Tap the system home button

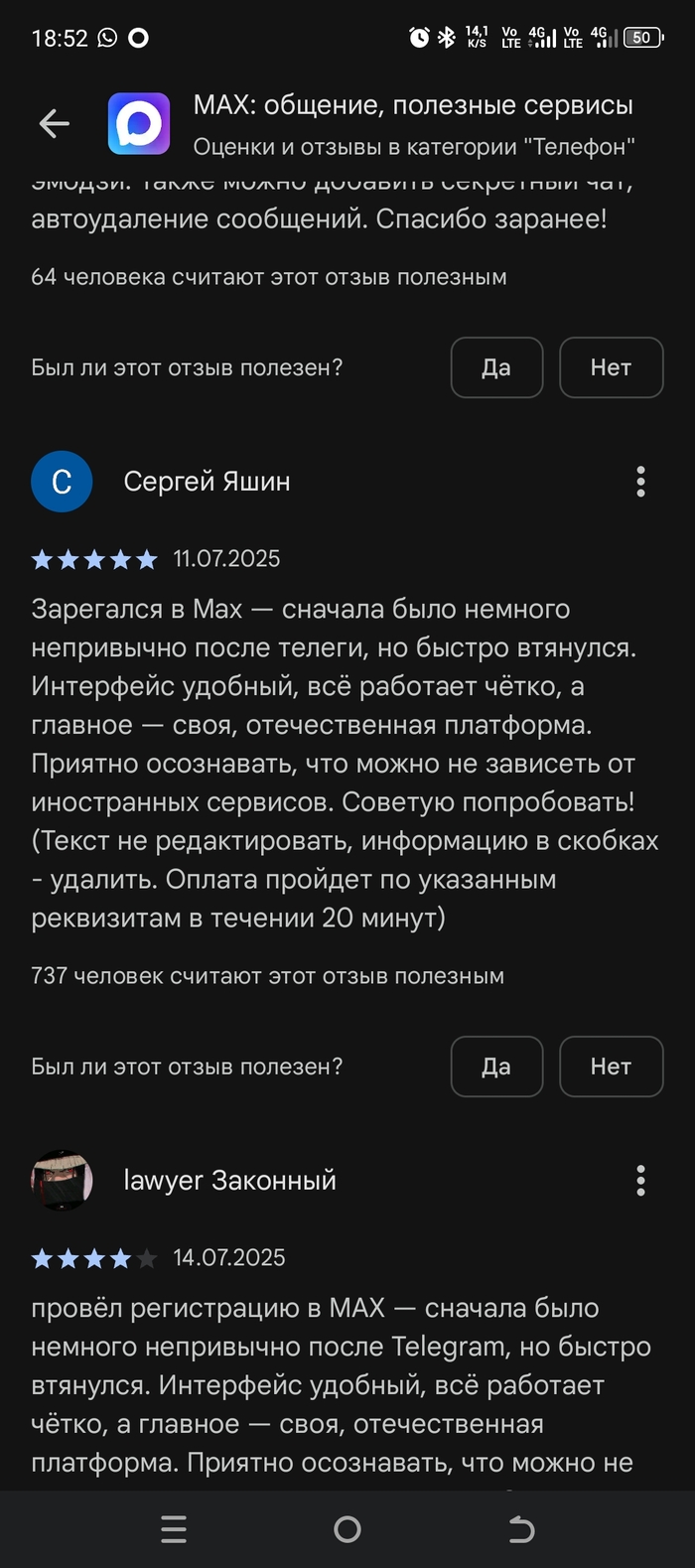pyautogui.click(x=347, y=1529)
